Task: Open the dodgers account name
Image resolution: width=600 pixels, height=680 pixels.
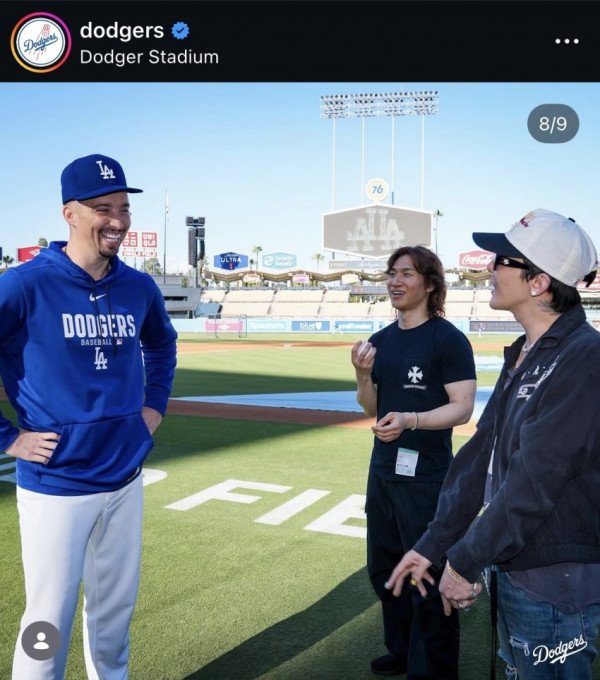Action: 121,30
